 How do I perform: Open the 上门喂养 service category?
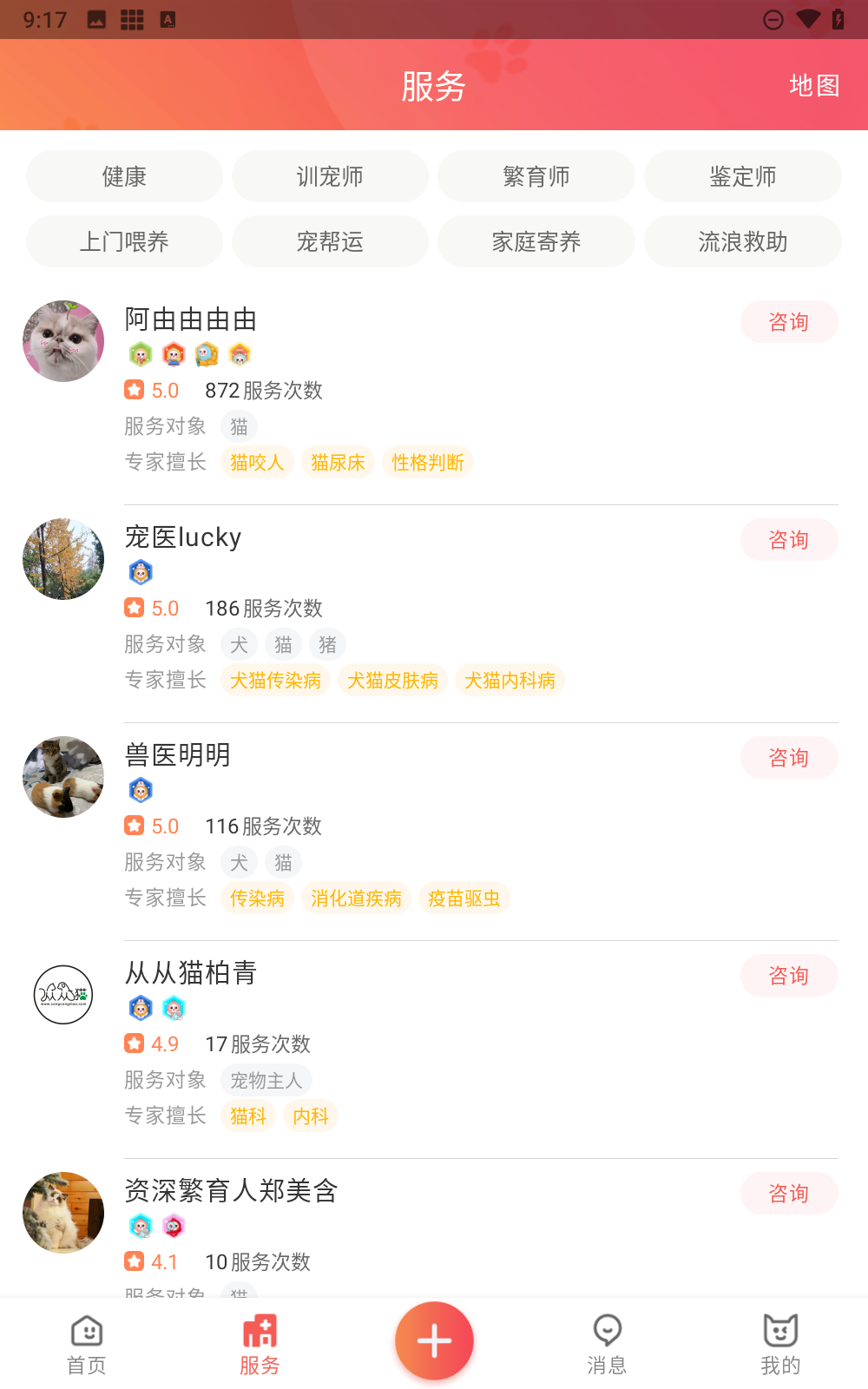pyautogui.click(x=124, y=241)
